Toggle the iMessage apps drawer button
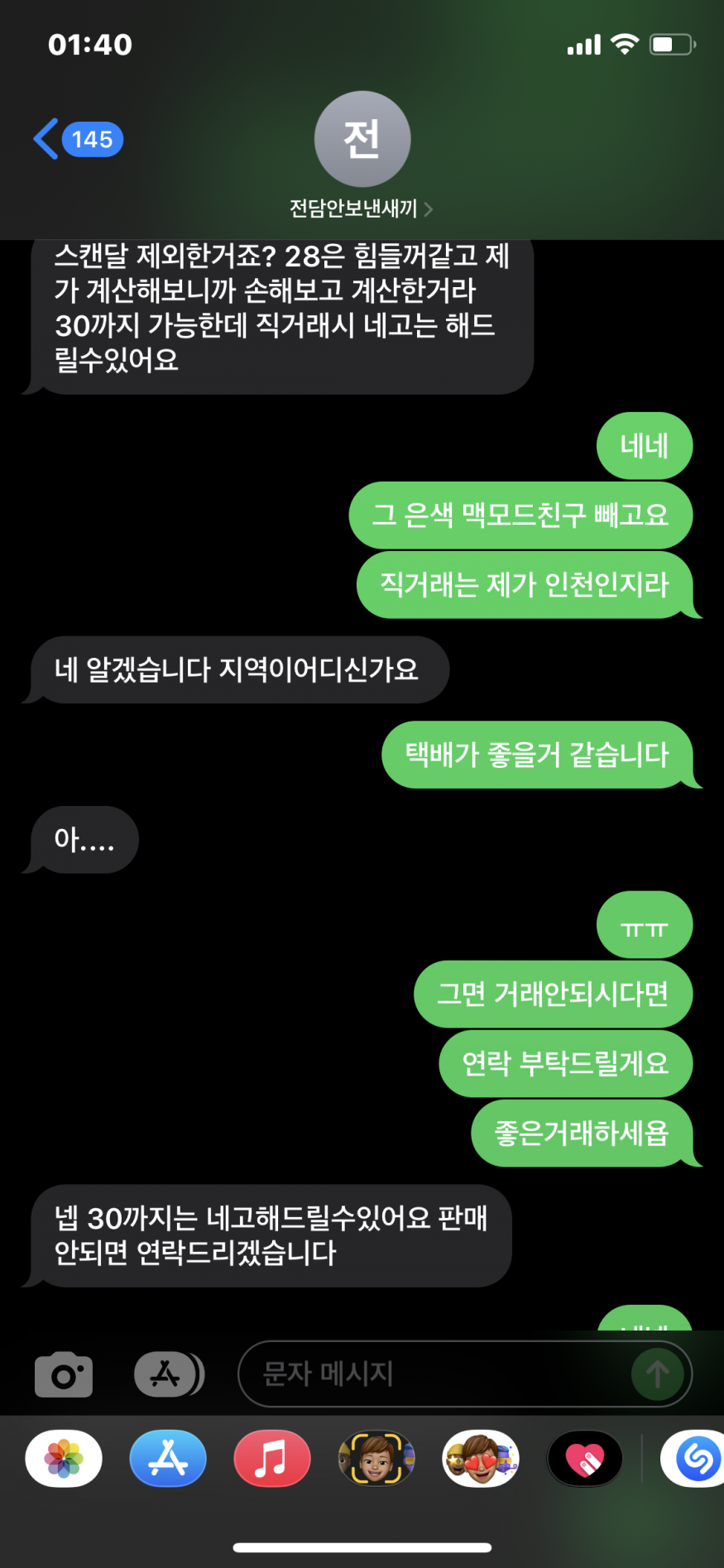The width and height of the screenshot is (724, 1568). pyautogui.click(x=168, y=1374)
